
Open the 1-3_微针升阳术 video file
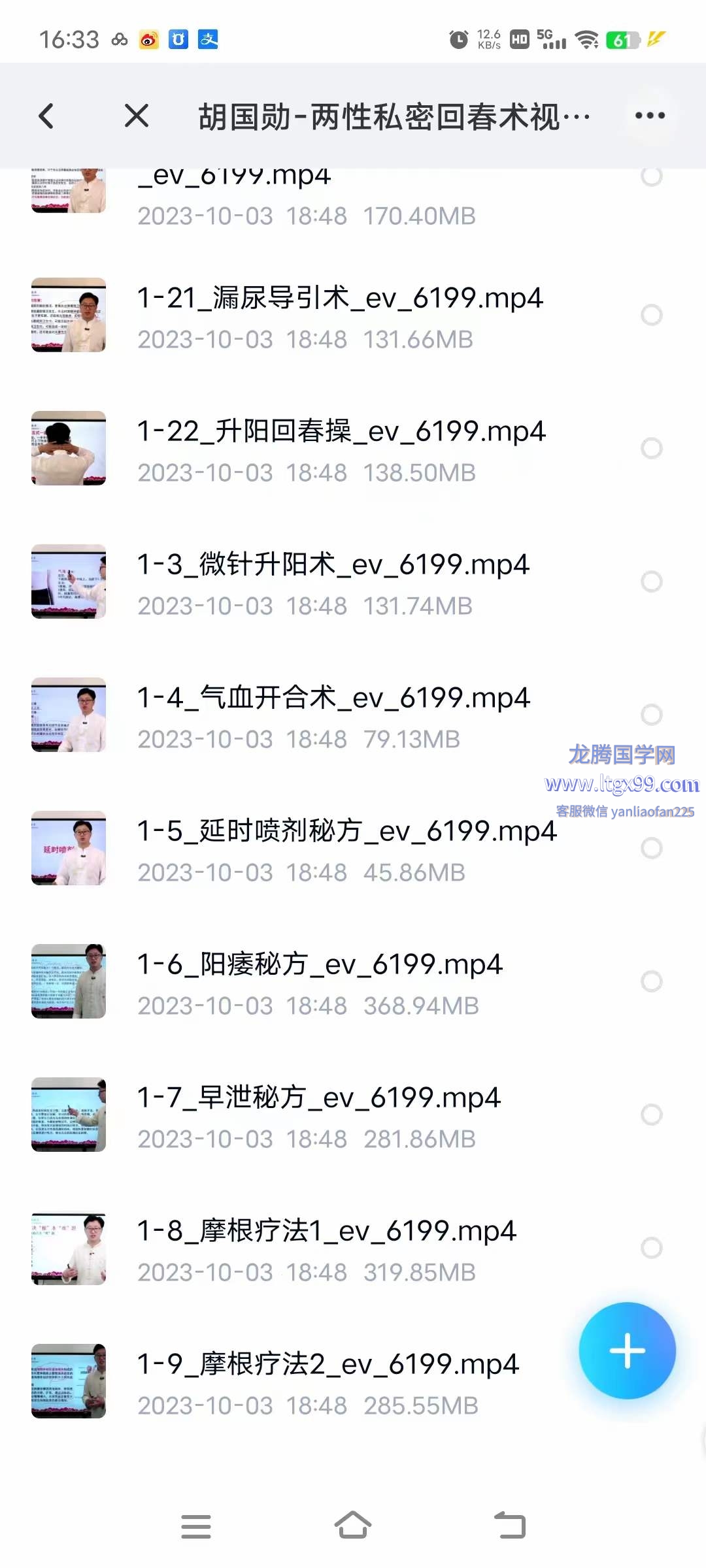coord(333,583)
